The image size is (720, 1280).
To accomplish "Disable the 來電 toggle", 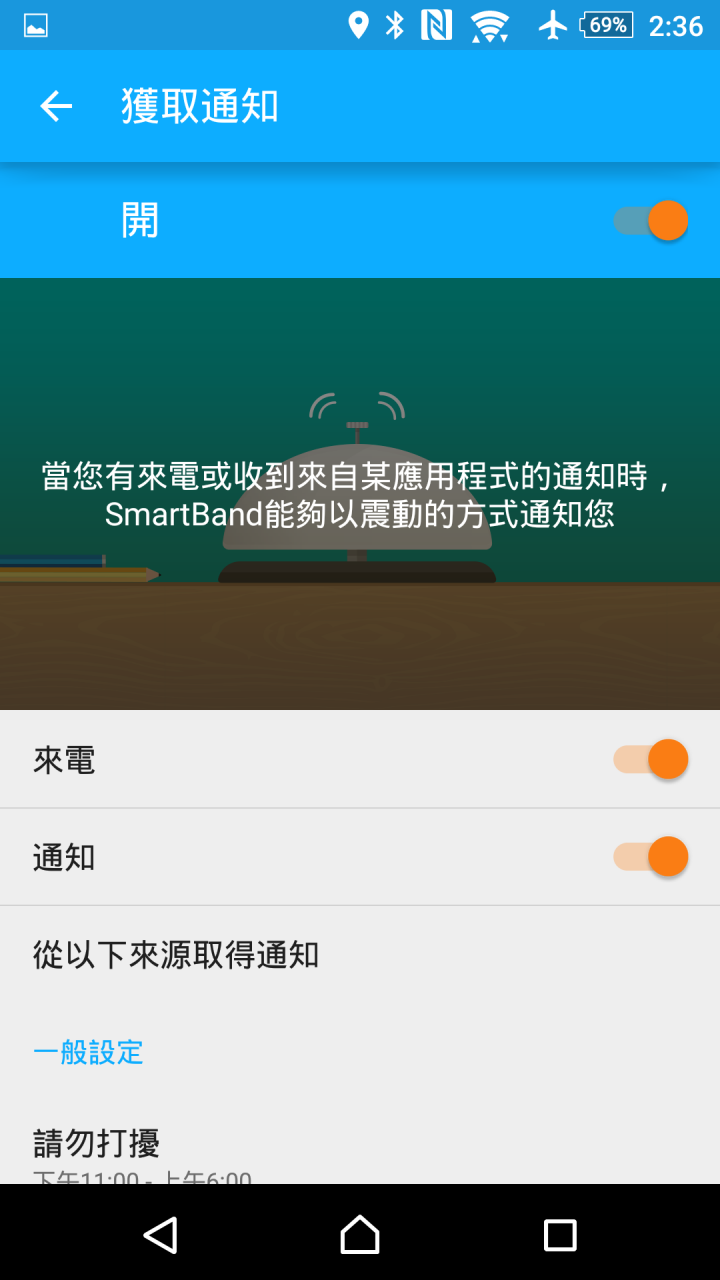I will click(x=651, y=760).
